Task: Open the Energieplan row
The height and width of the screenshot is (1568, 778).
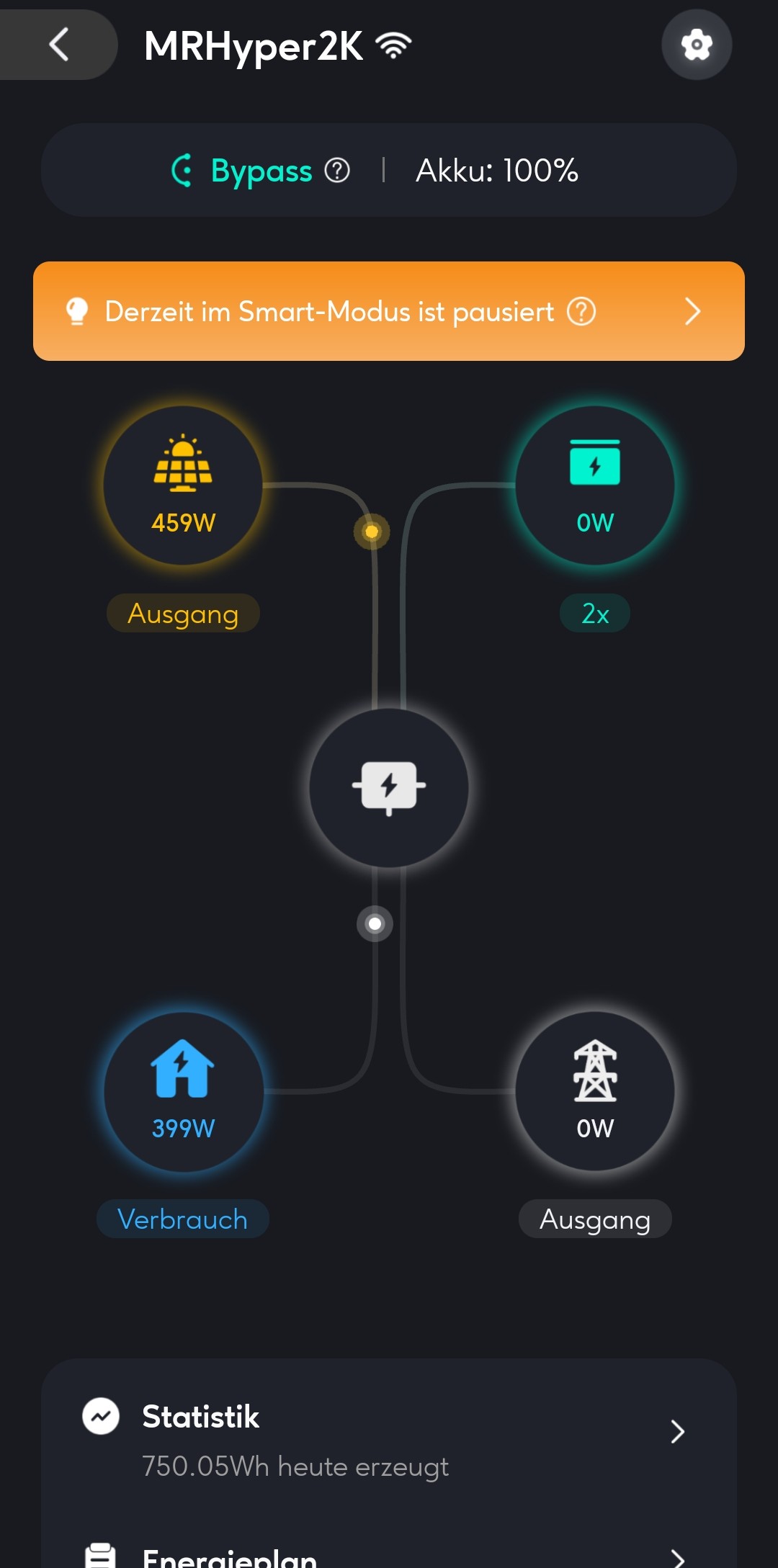Action: click(389, 1556)
